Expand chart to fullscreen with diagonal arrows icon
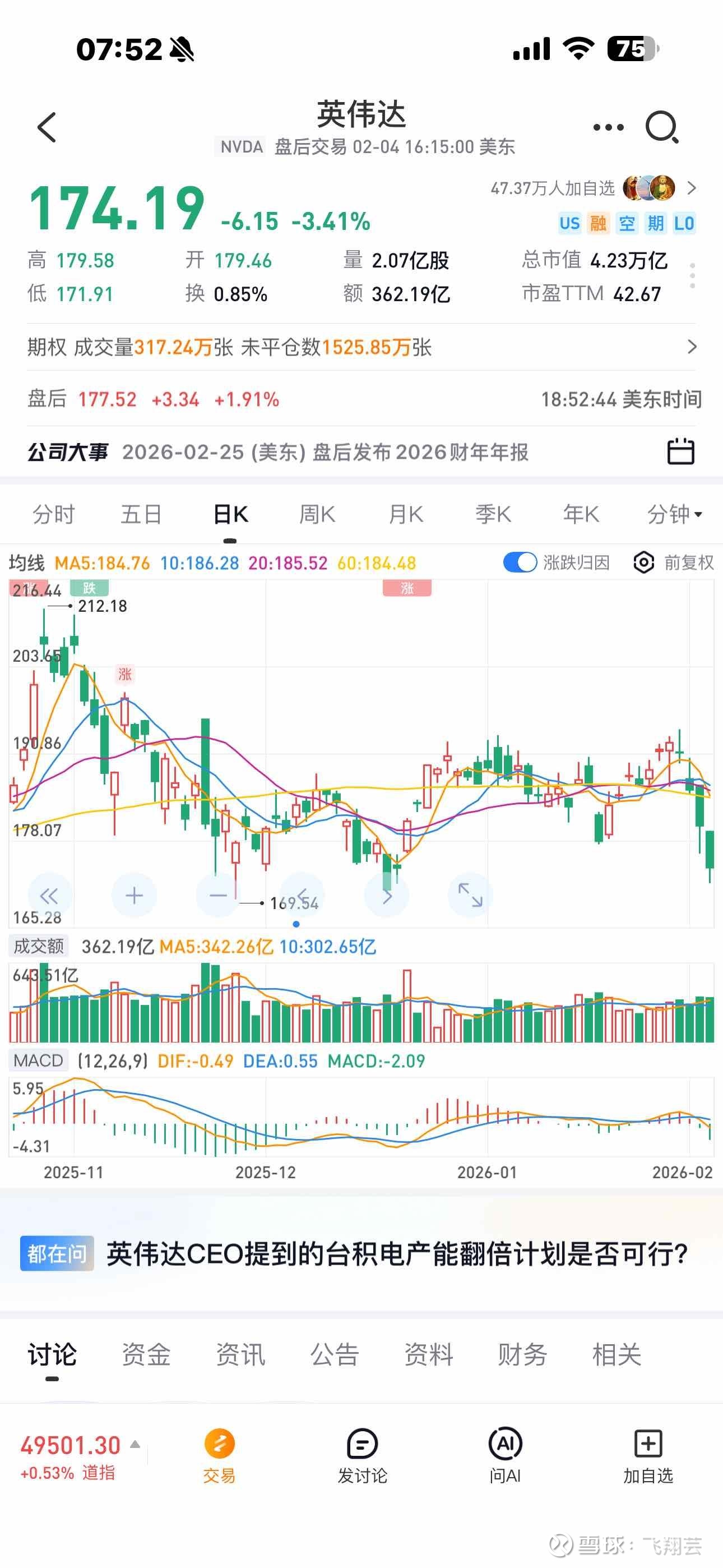Viewport: 723px width, 1568px height. point(470,895)
